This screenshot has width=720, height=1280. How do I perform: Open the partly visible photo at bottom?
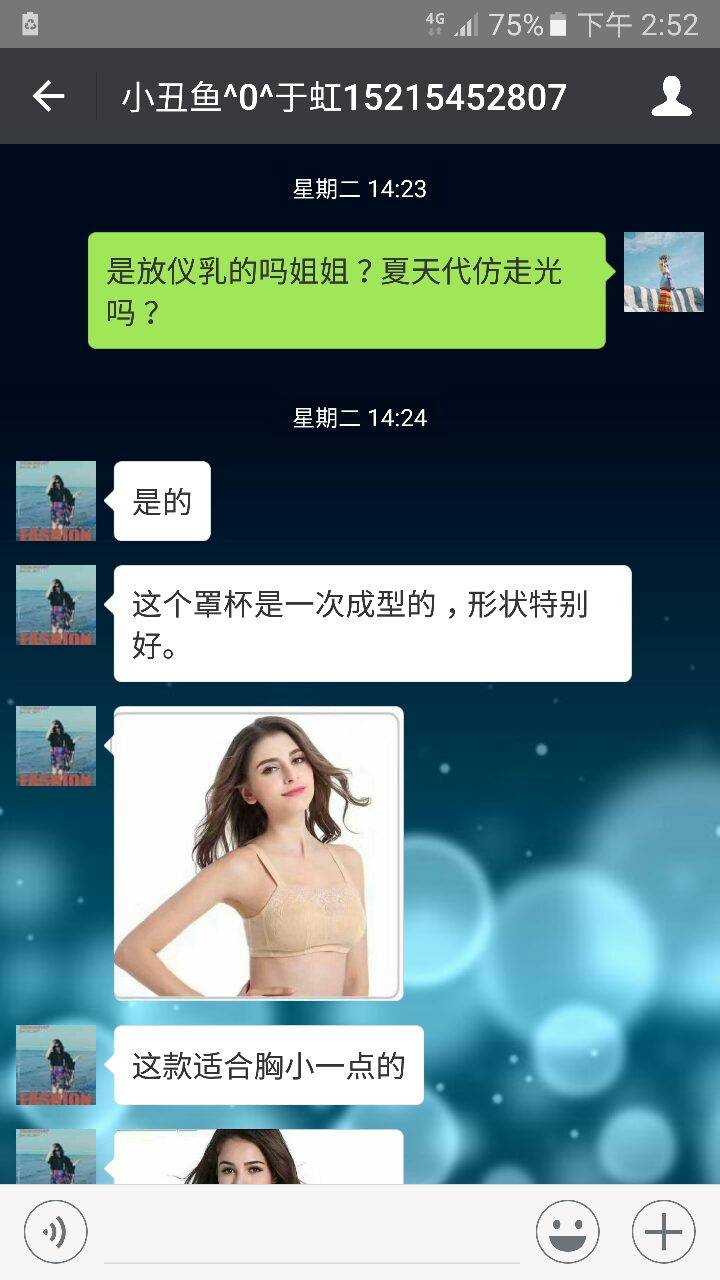(258, 1158)
